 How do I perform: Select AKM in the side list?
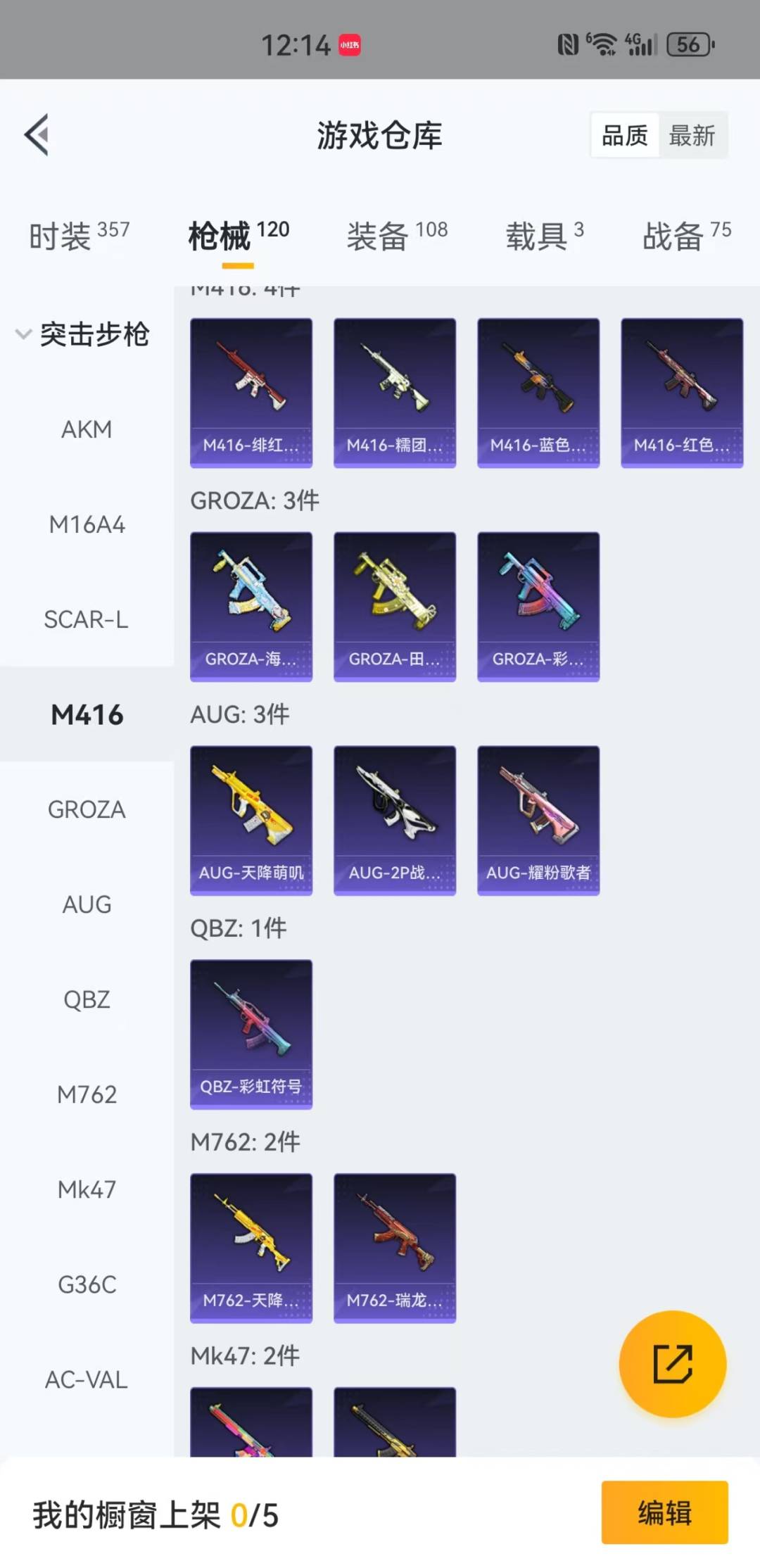pos(87,429)
